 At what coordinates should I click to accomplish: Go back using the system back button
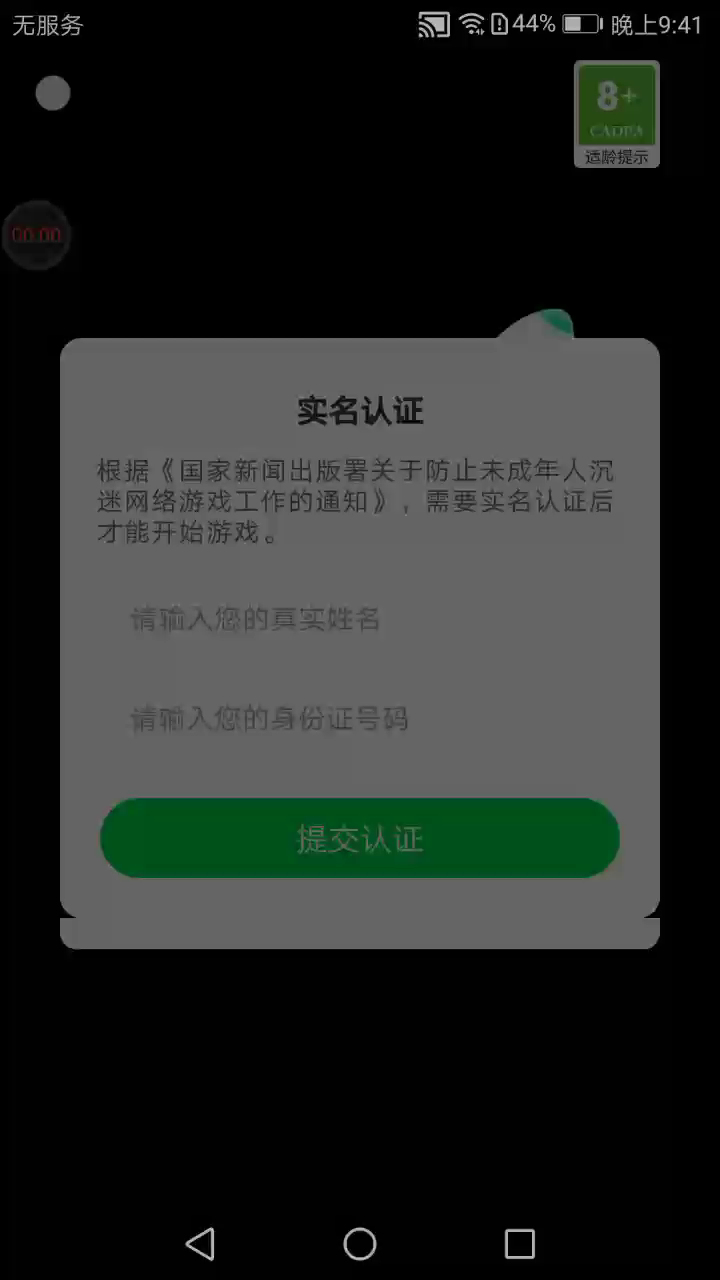point(200,1244)
